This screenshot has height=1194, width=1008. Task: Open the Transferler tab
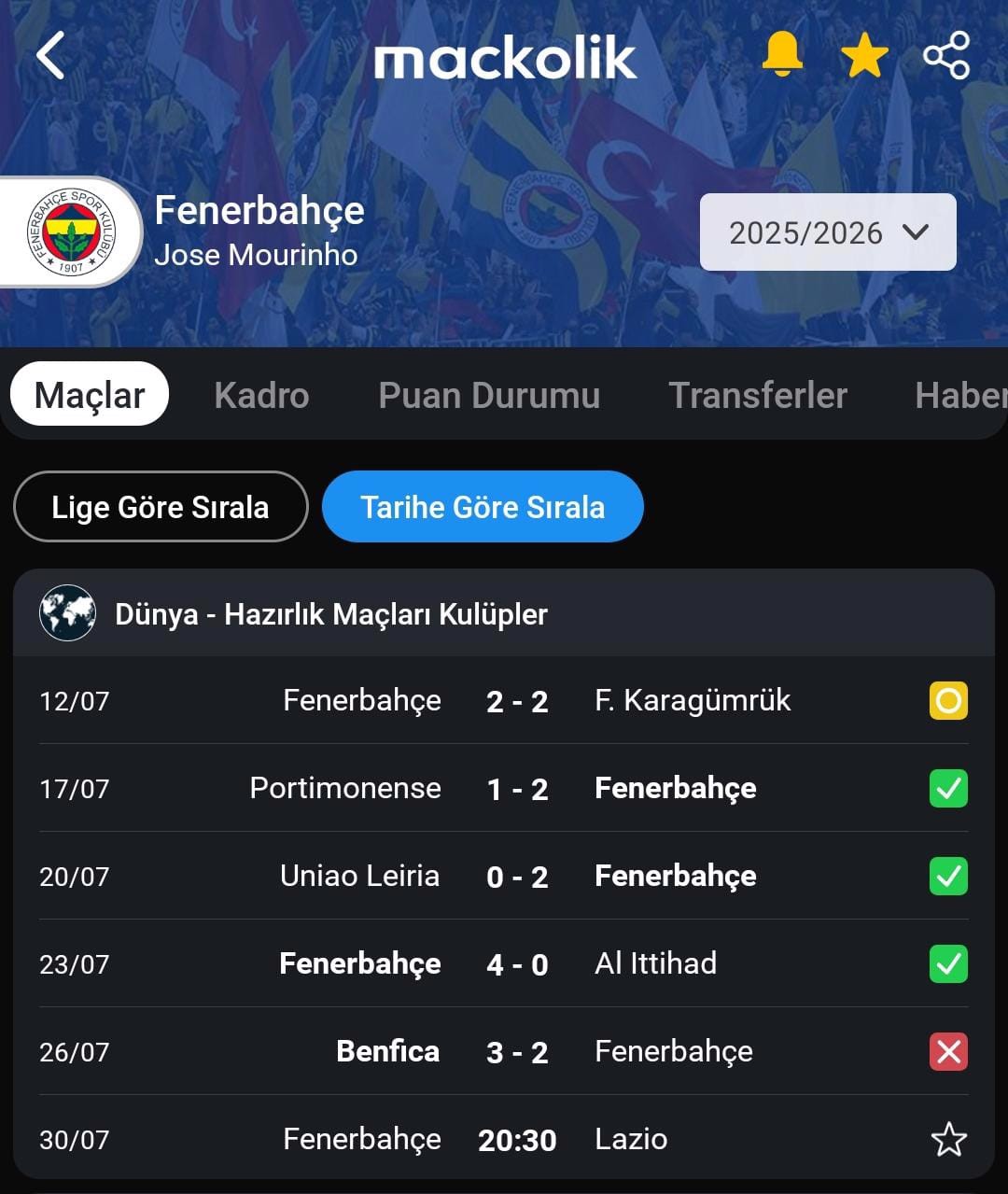coord(758,395)
